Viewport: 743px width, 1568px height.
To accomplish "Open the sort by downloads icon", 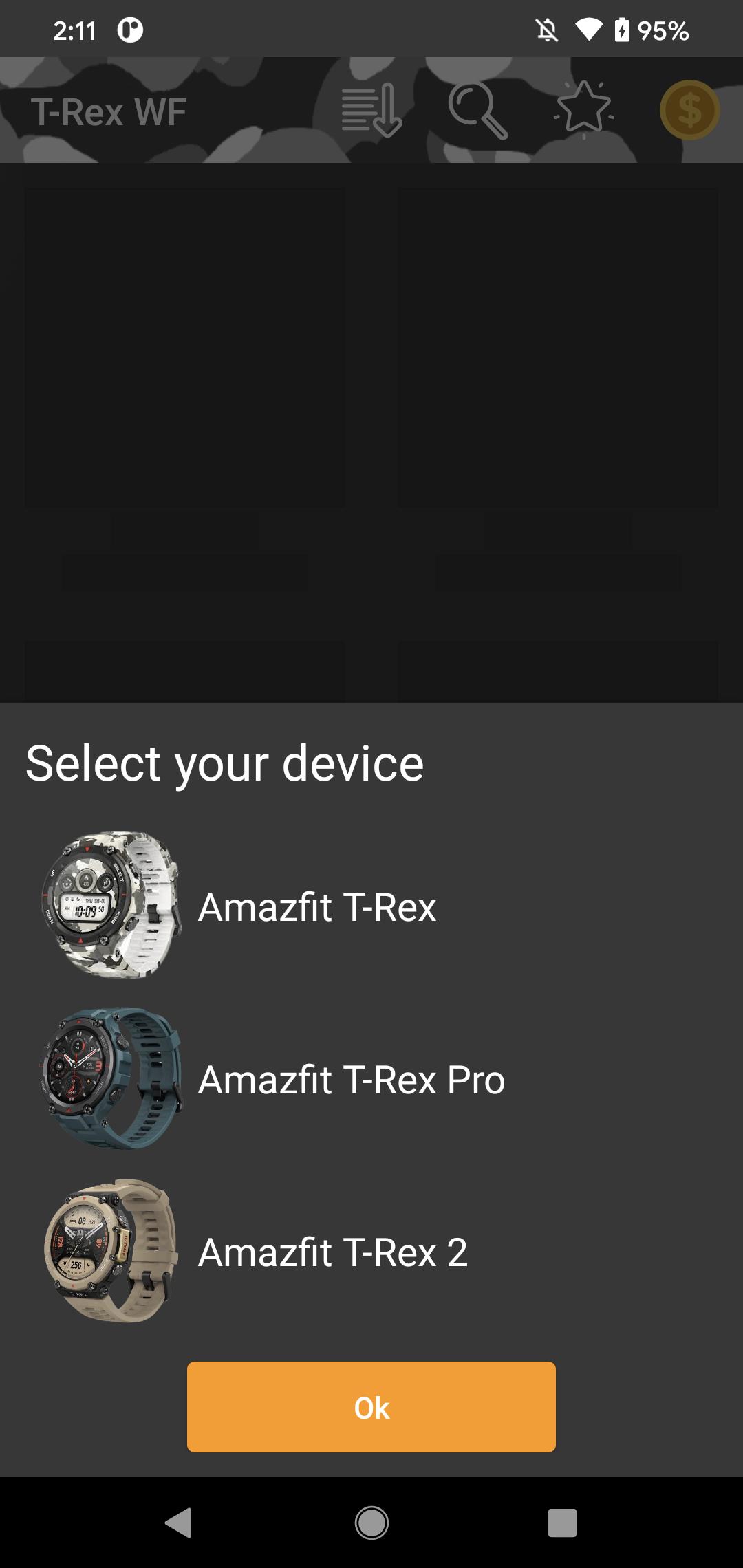I will point(371,111).
